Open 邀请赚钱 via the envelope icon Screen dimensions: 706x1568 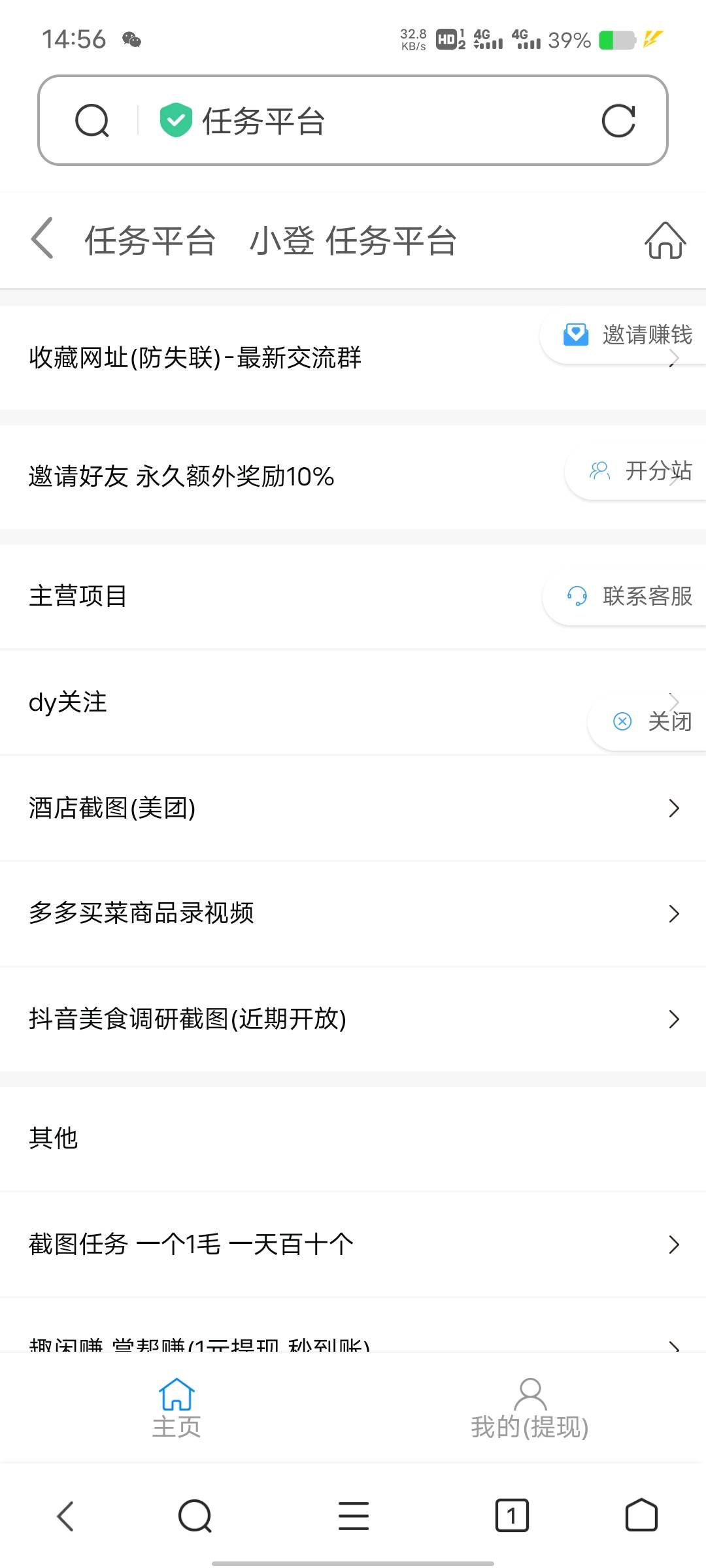575,335
